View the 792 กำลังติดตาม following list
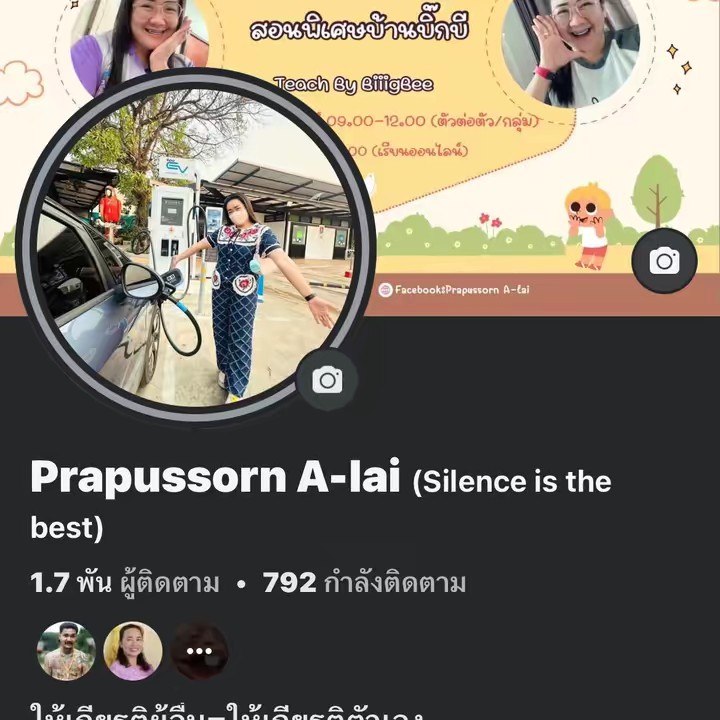720x720 pixels. (x=364, y=583)
